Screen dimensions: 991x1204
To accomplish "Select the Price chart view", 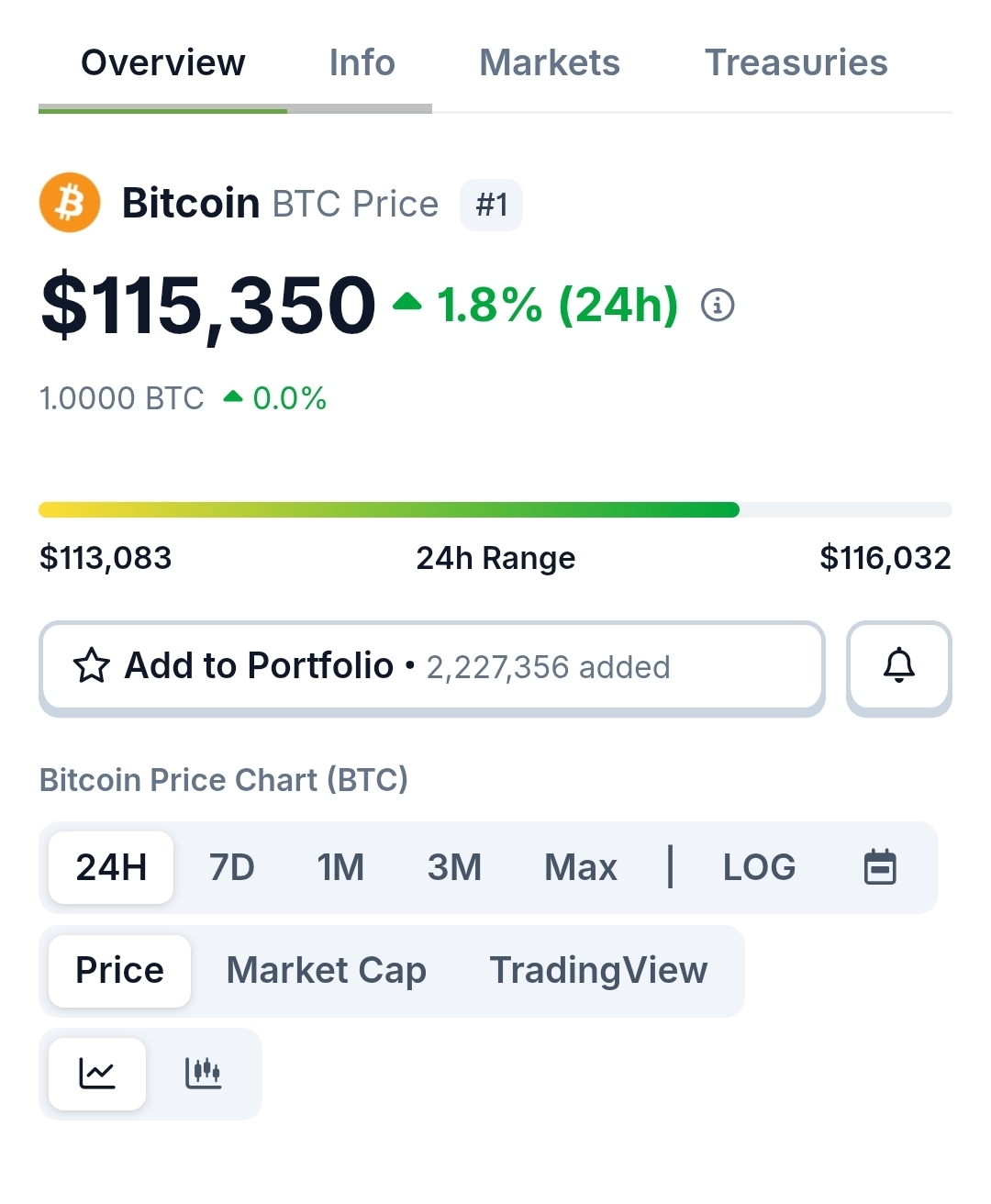I will click(x=120, y=971).
